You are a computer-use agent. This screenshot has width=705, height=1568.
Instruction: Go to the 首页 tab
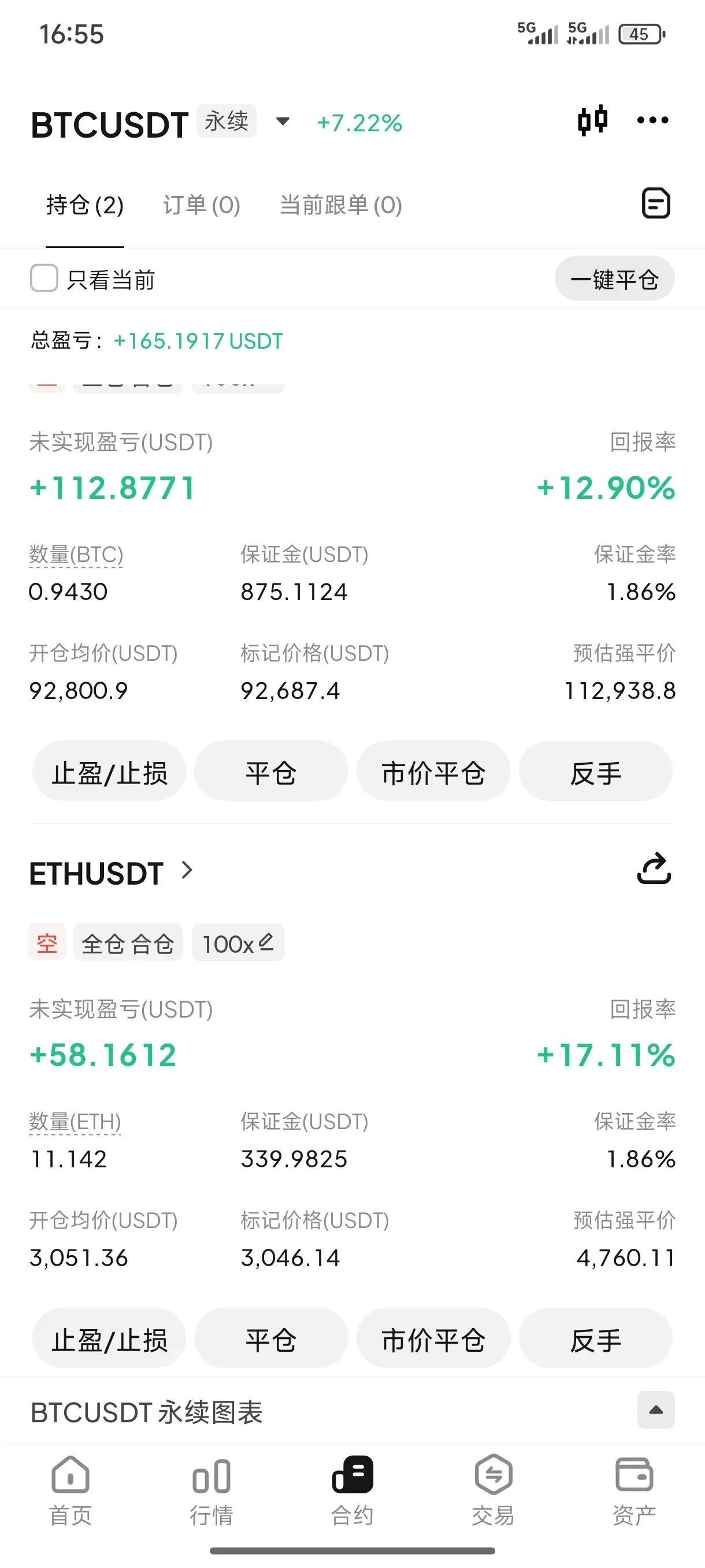pyautogui.click(x=70, y=1491)
